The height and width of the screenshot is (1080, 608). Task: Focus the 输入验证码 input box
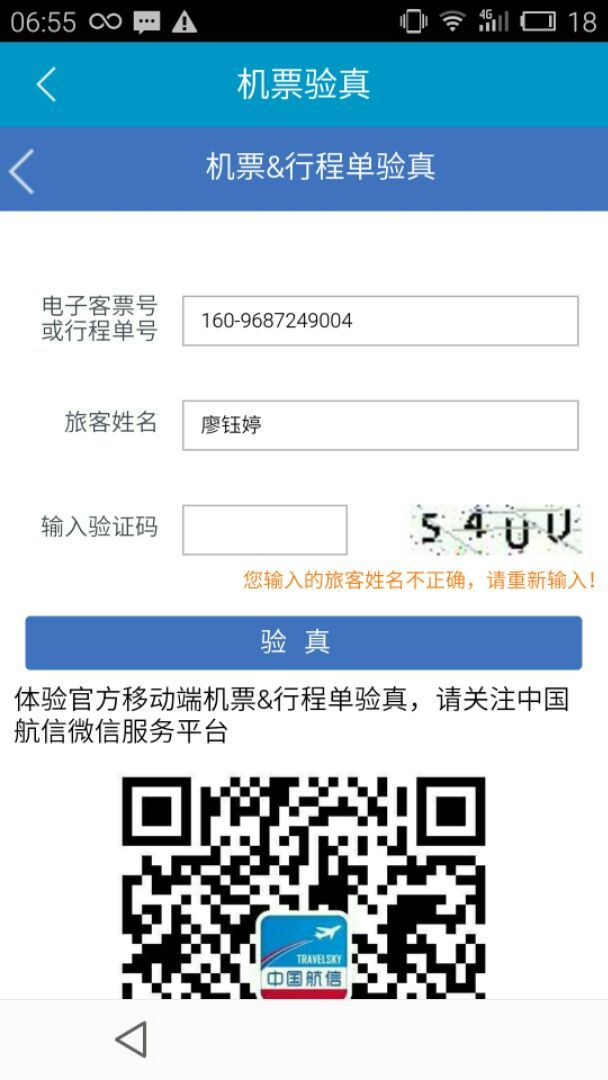(264, 530)
